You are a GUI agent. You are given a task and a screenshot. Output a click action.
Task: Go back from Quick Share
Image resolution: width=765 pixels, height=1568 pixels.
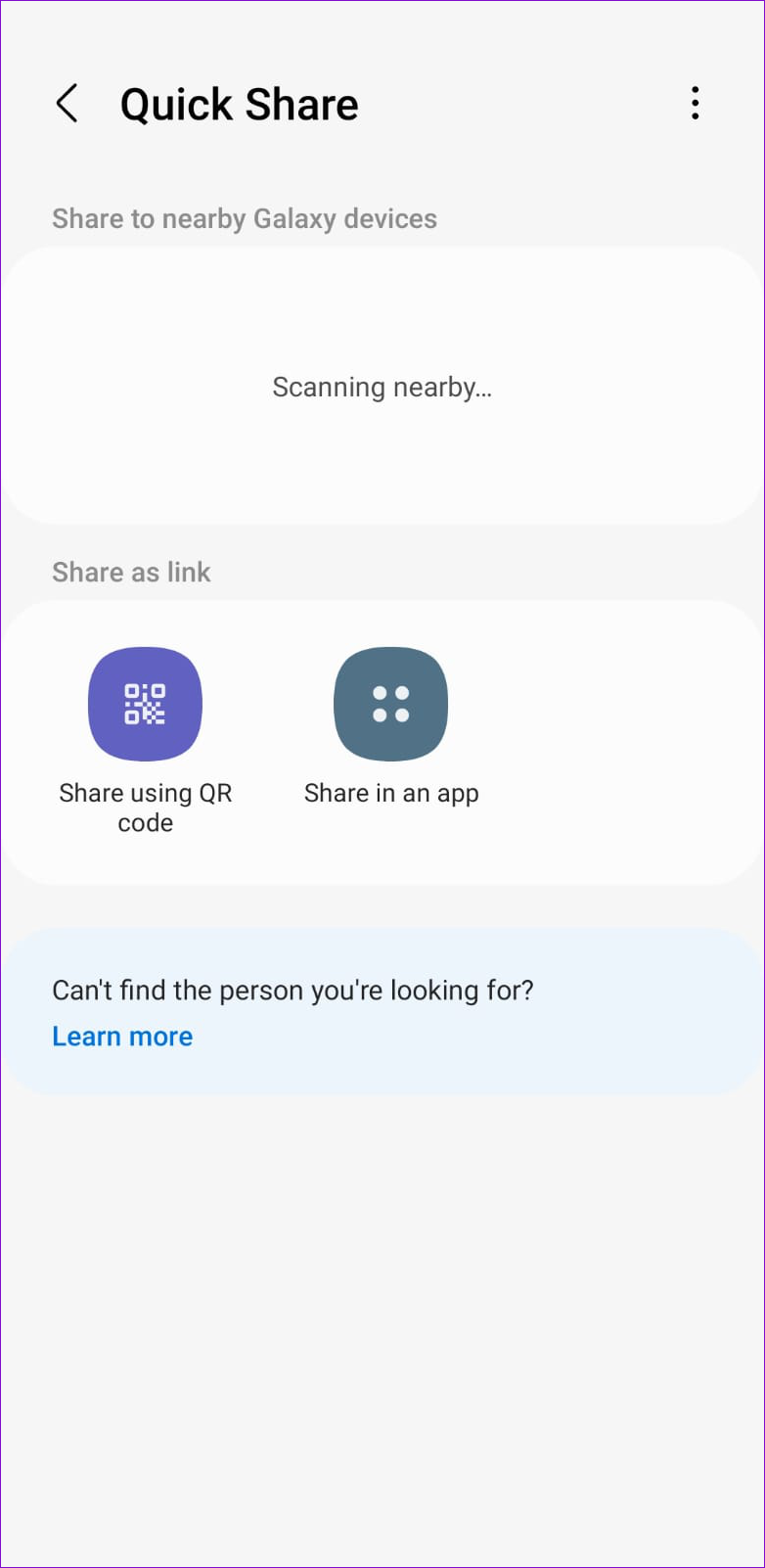pos(67,104)
